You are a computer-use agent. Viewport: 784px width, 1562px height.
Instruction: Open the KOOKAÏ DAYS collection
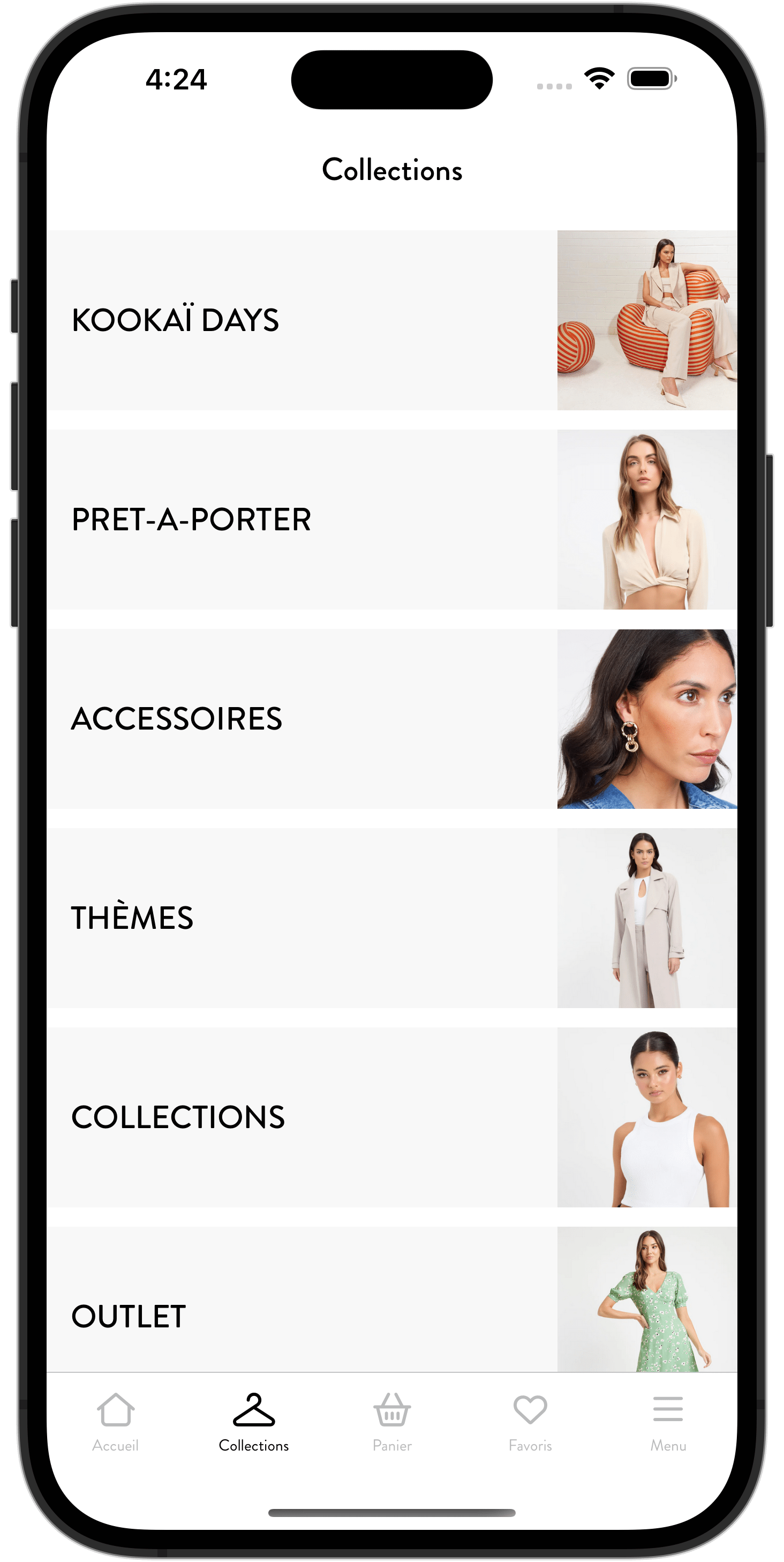point(391,320)
